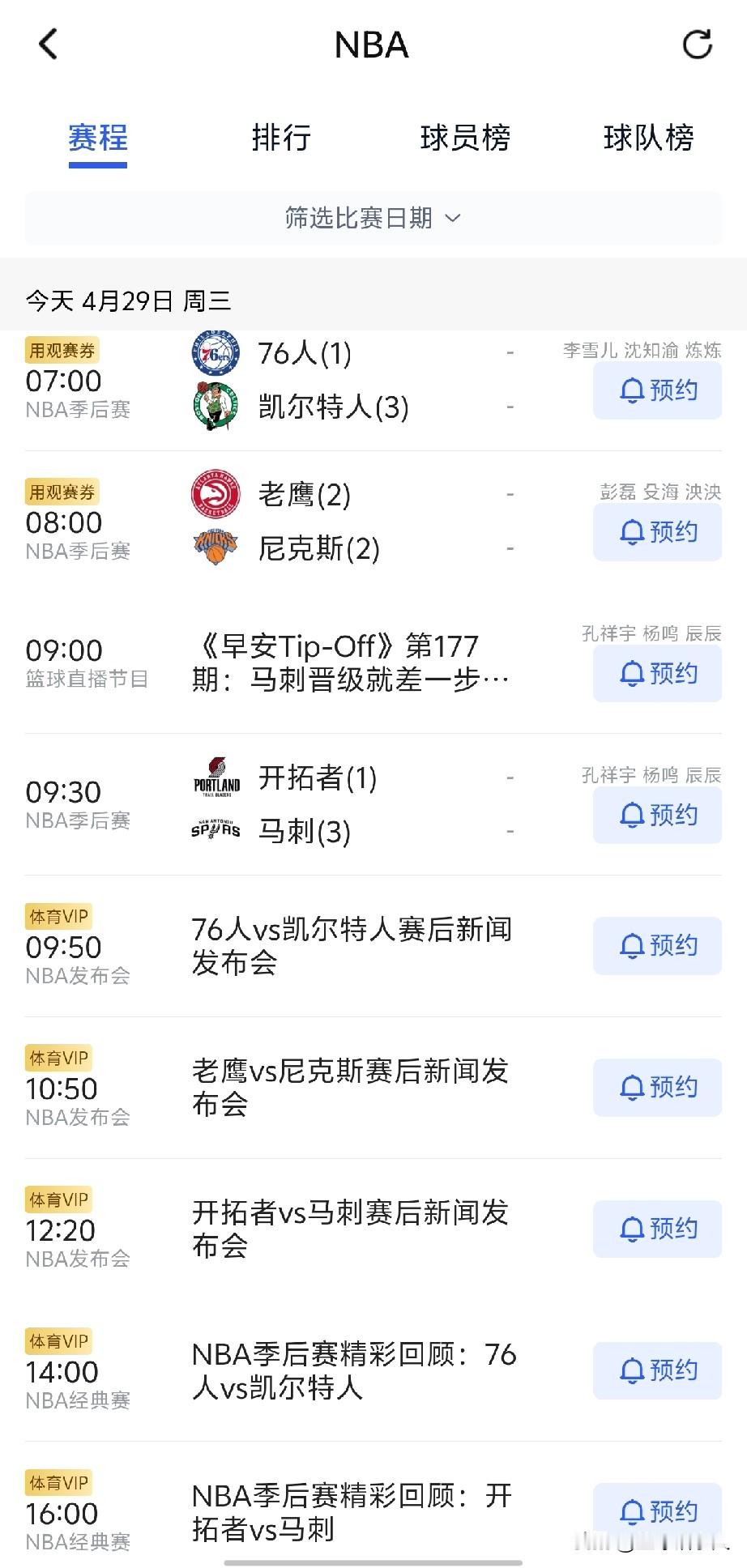This screenshot has height=1568, width=747.
Task: Click 预约 for 14:00 NBA经典赛 replay
Action: (x=656, y=1370)
